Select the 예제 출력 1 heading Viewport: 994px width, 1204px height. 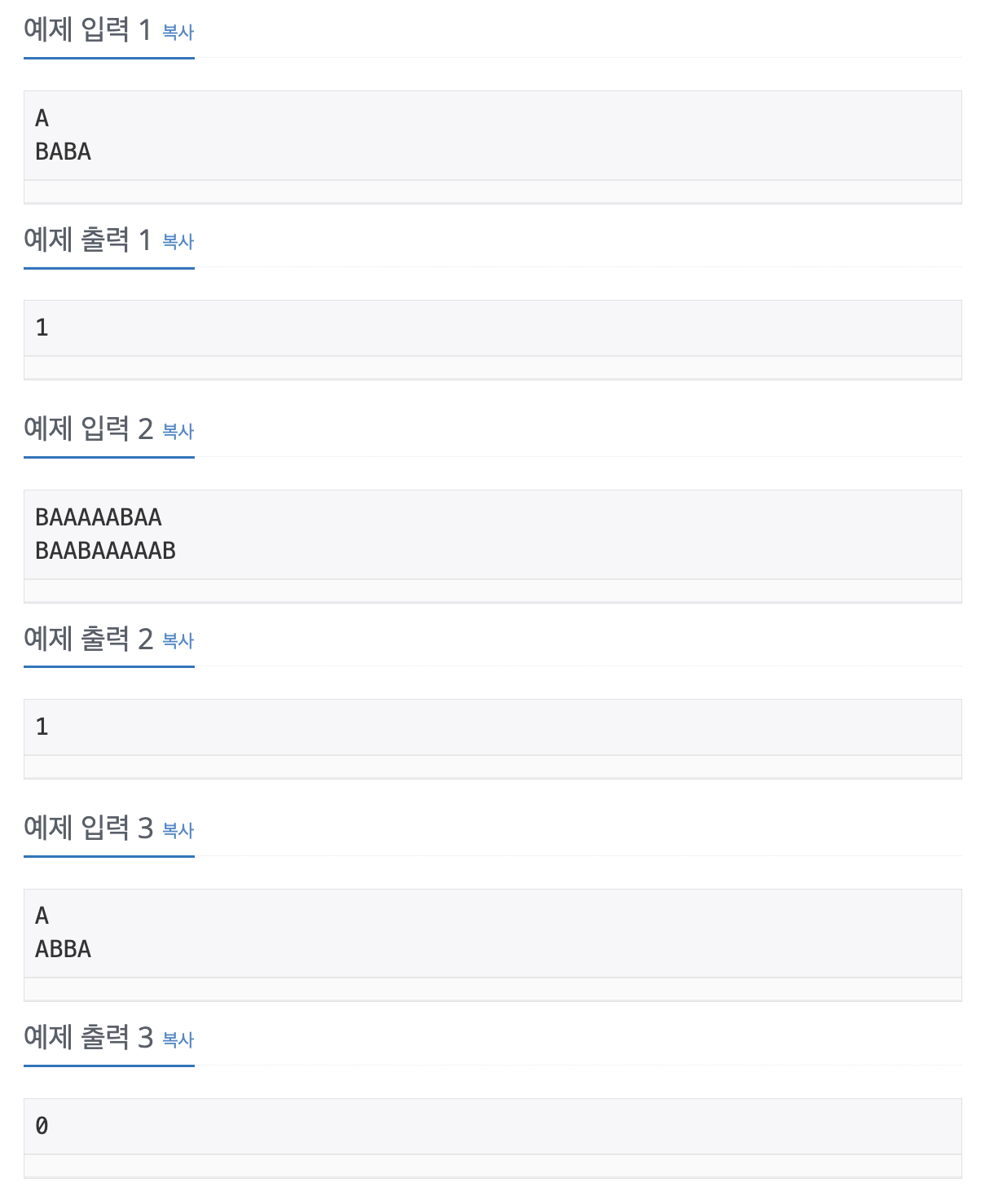click(x=86, y=240)
